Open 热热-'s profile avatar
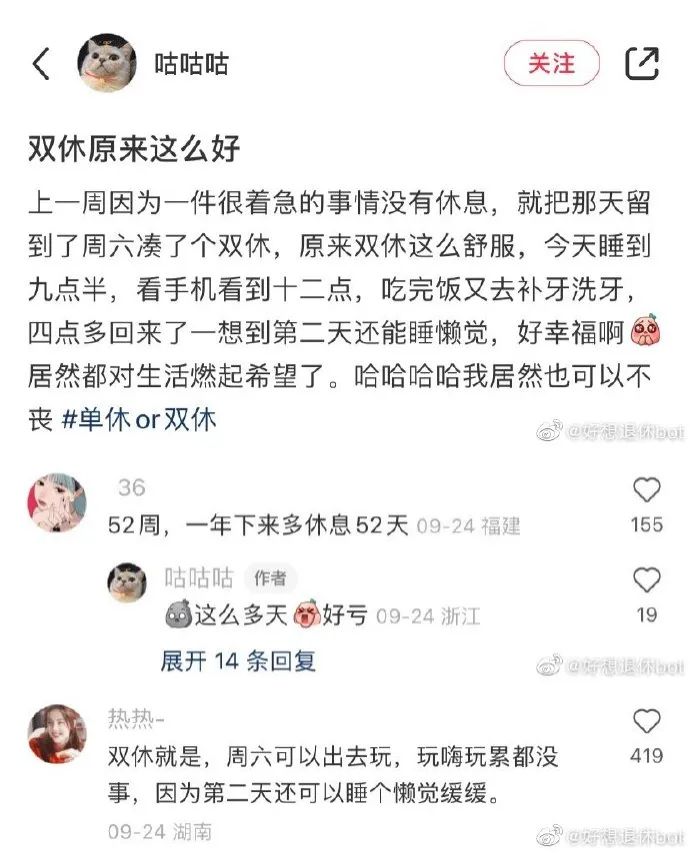The image size is (690, 853). tap(57, 734)
